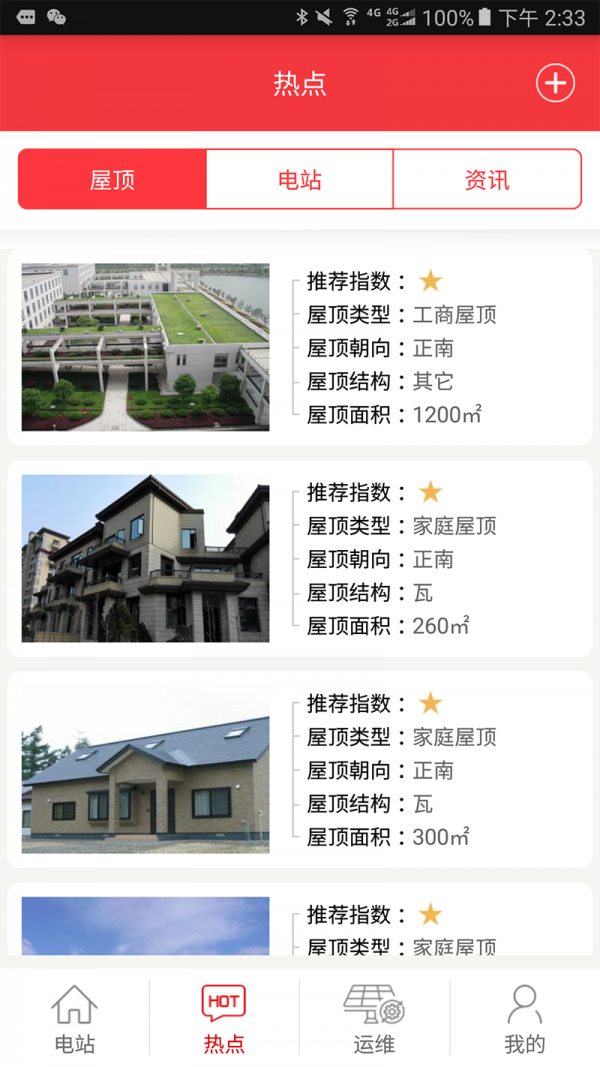The height and width of the screenshot is (1067, 600).
Task: Tap the plus icon to add new
Action: pos(555,83)
